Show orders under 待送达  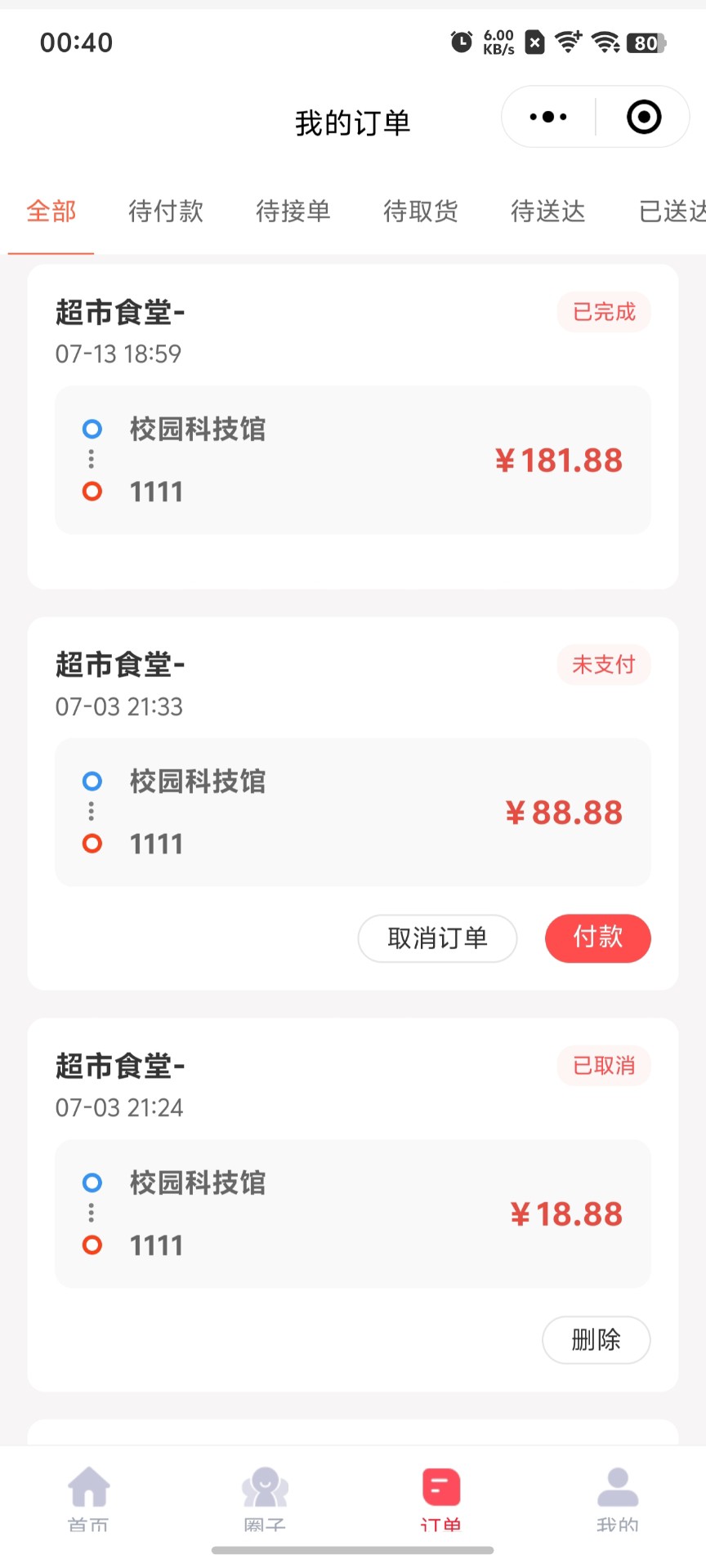[548, 212]
